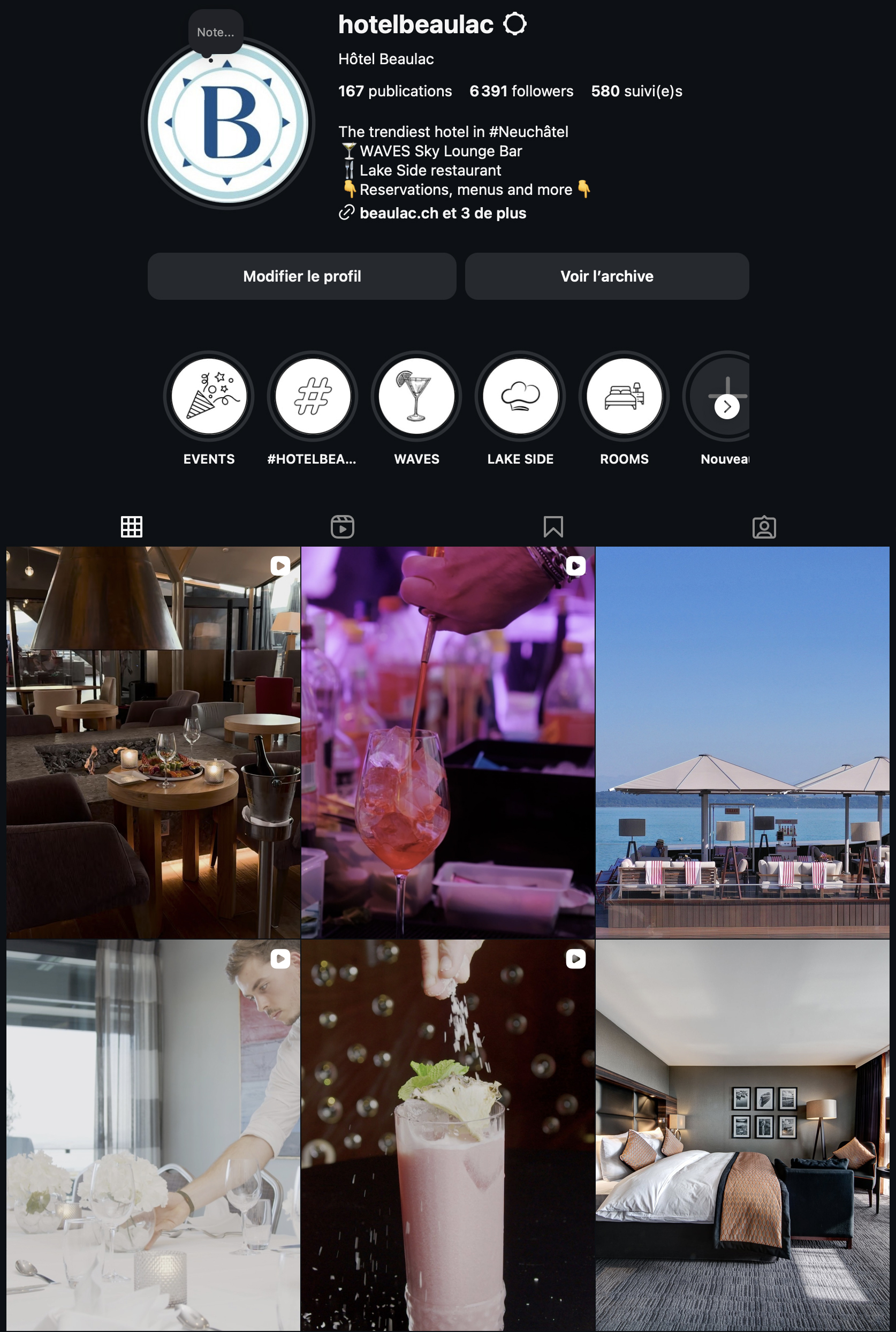This screenshot has width=896, height=1332.
Task: Tap Voir l'archive
Action: click(x=606, y=277)
